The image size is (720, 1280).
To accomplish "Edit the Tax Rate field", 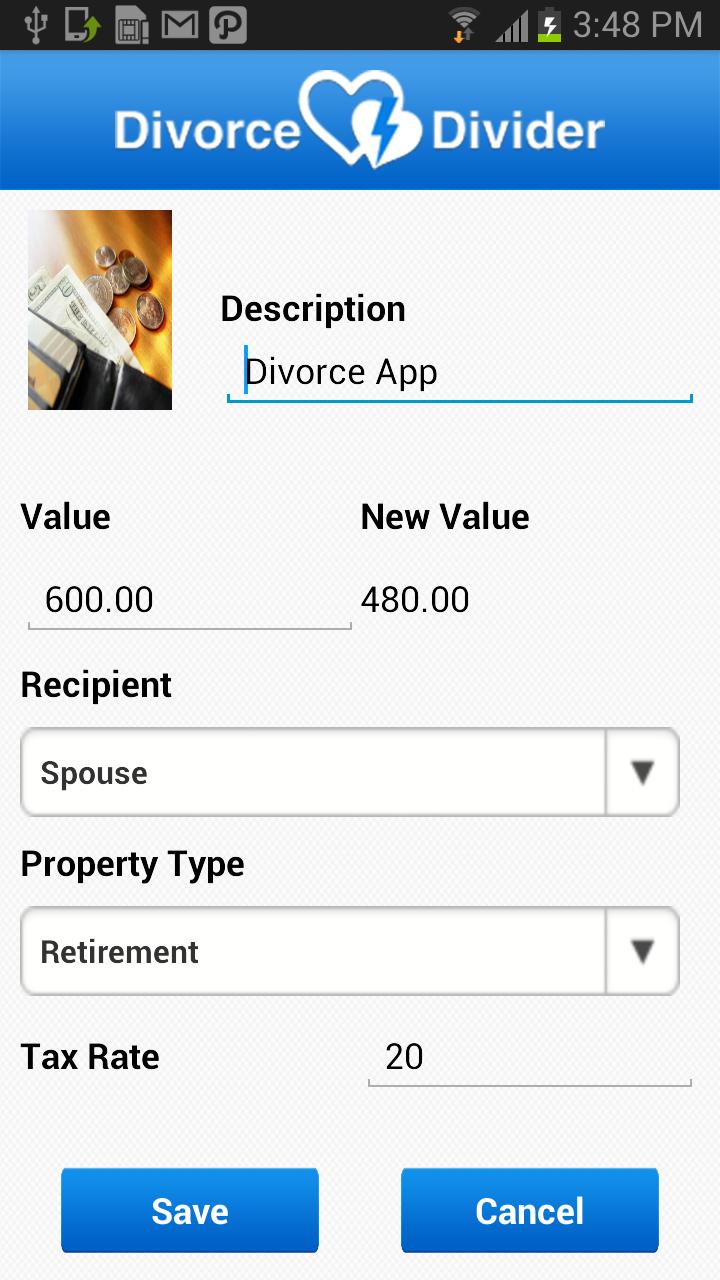I will tap(530, 1057).
